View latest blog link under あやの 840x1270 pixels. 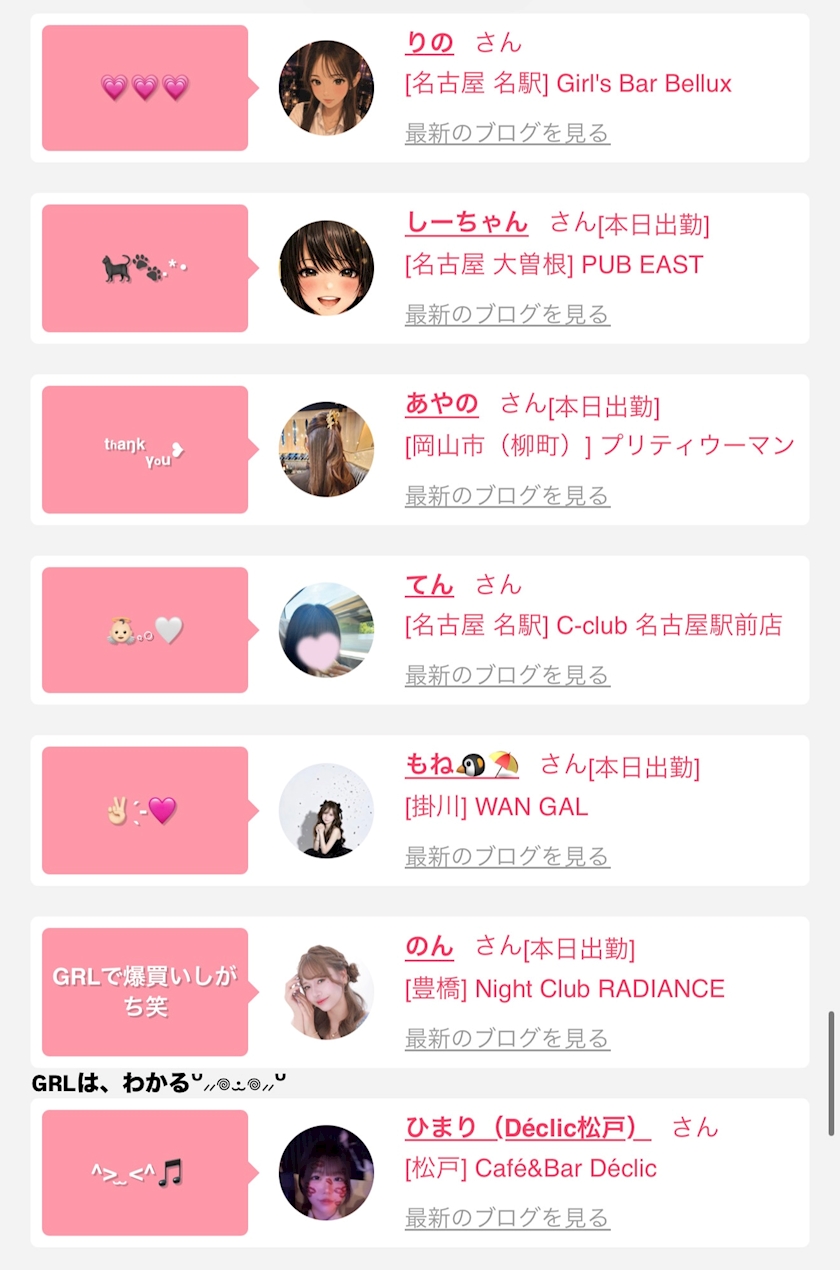pos(507,495)
